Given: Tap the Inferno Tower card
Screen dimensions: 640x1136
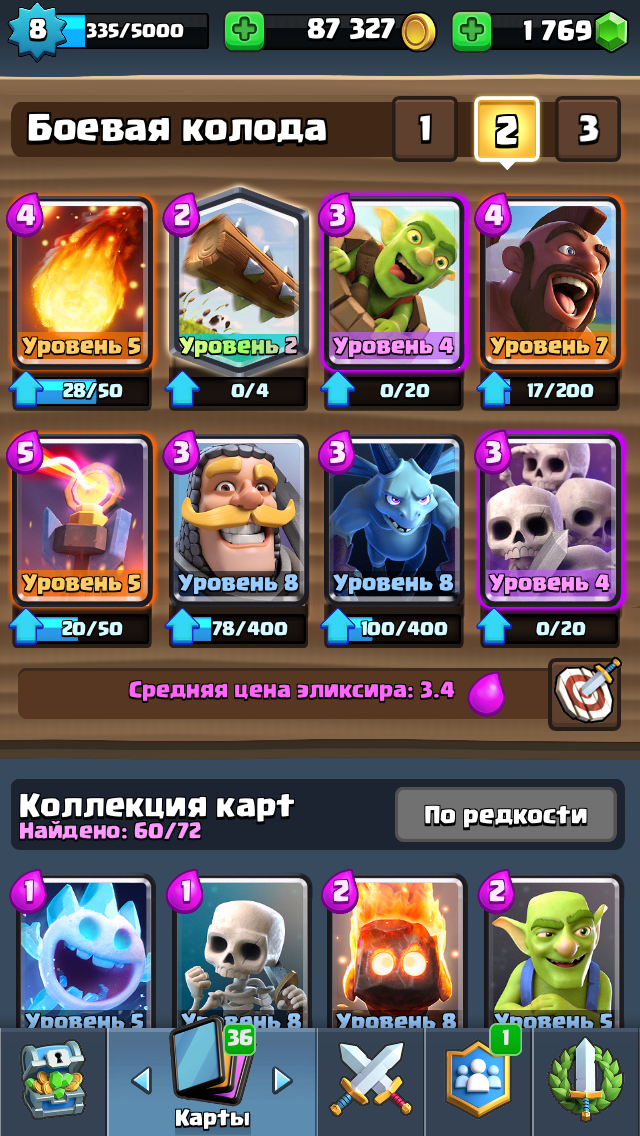Looking at the screenshot, I should (83, 520).
